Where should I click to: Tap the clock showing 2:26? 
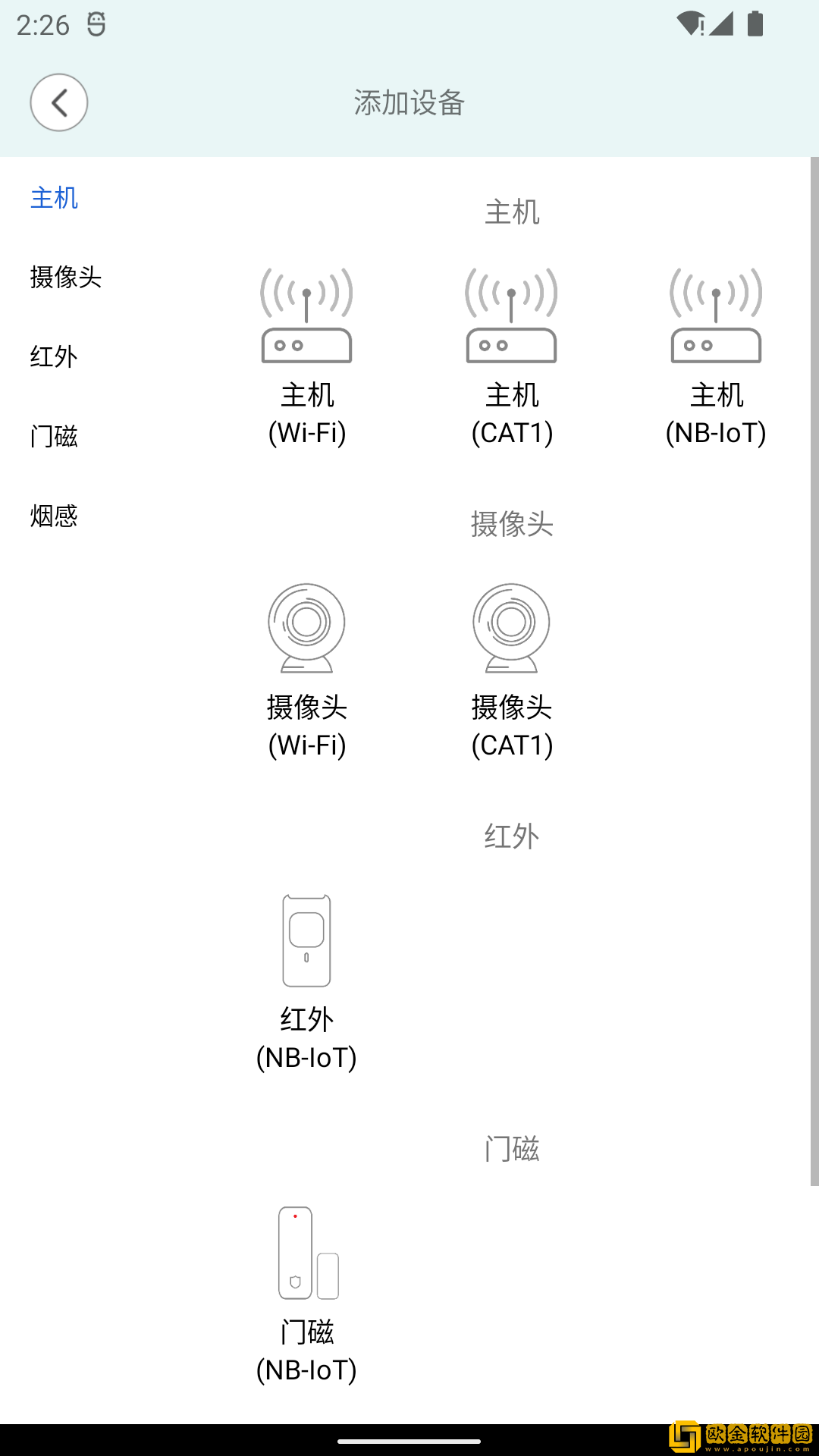[43, 23]
